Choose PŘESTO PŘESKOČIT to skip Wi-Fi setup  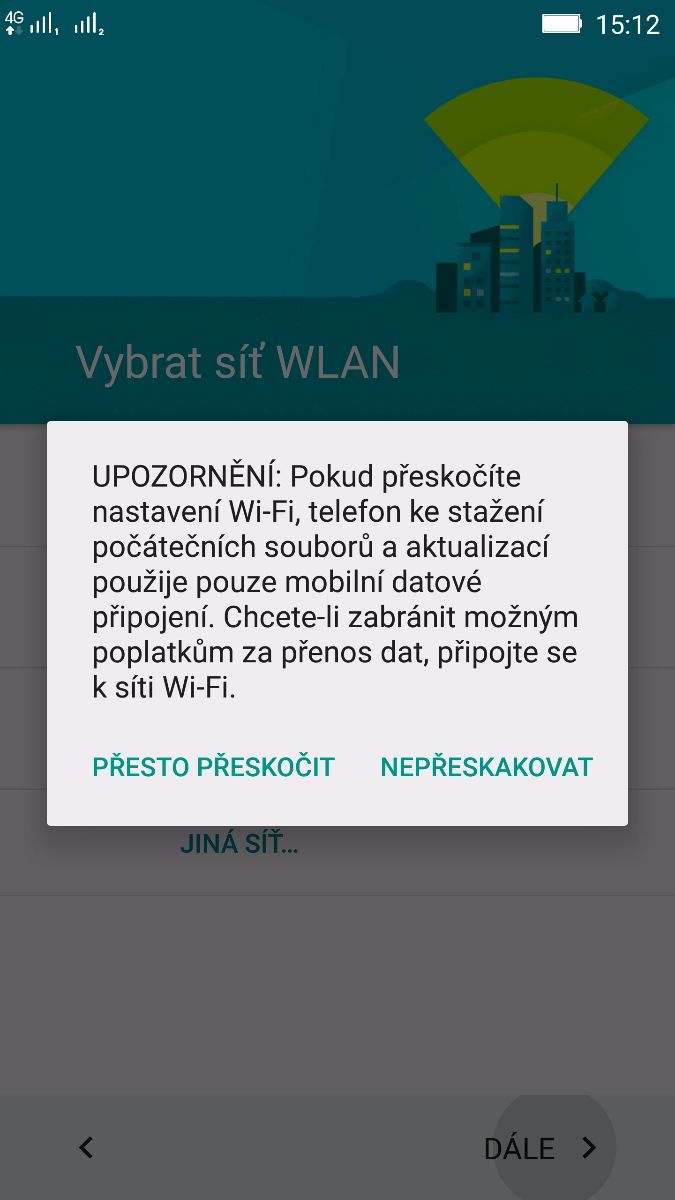tap(213, 767)
